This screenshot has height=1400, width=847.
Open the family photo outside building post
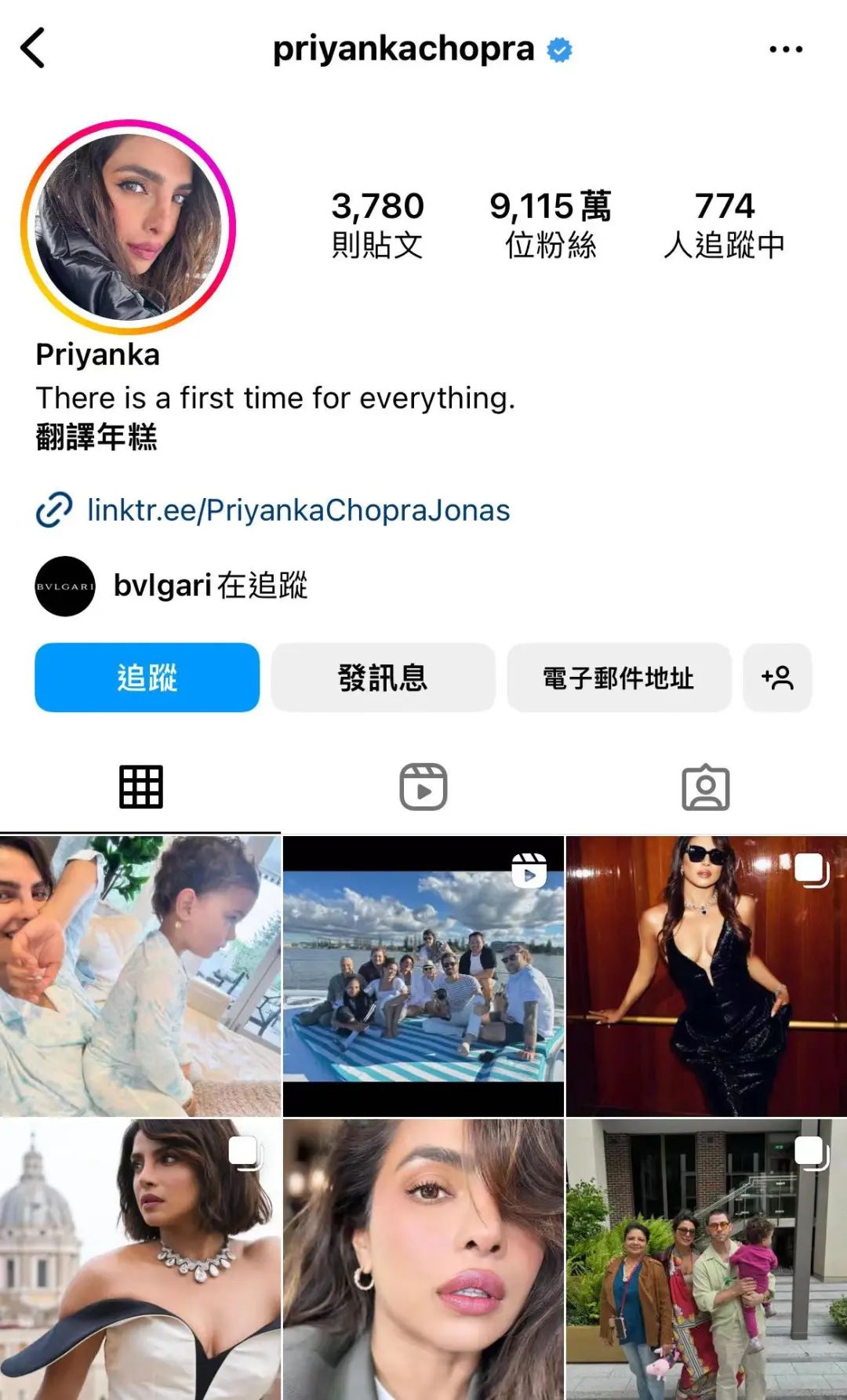707,1260
